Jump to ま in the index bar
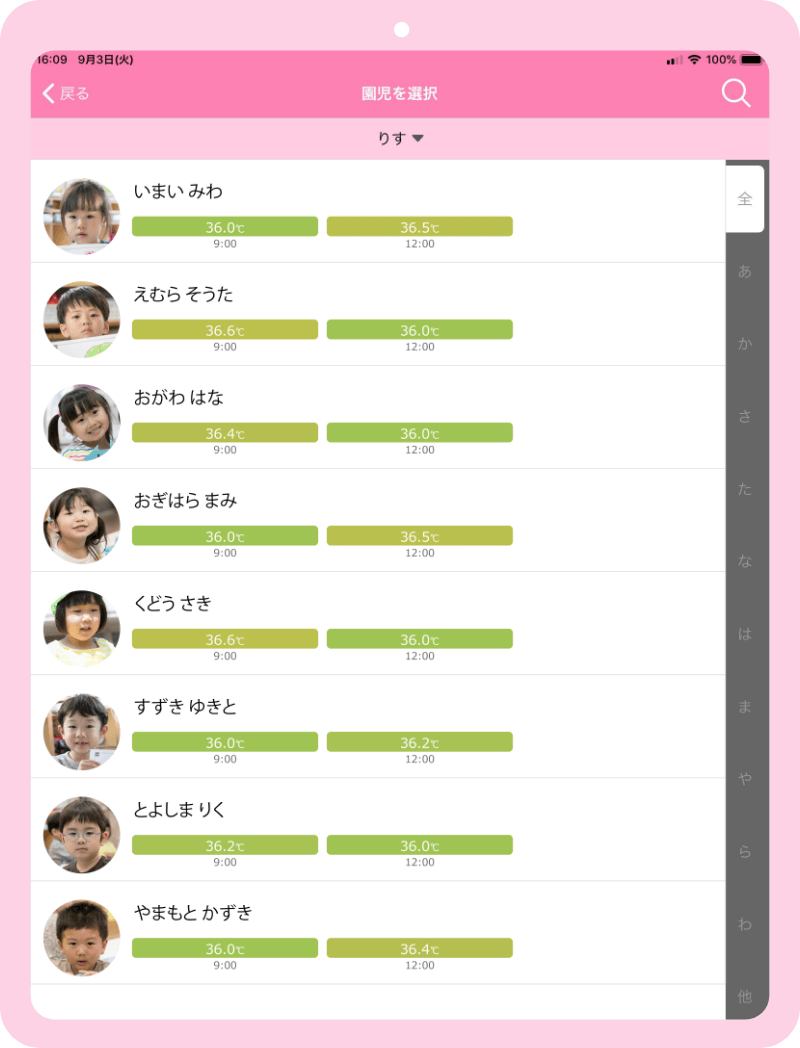 point(745,707)
